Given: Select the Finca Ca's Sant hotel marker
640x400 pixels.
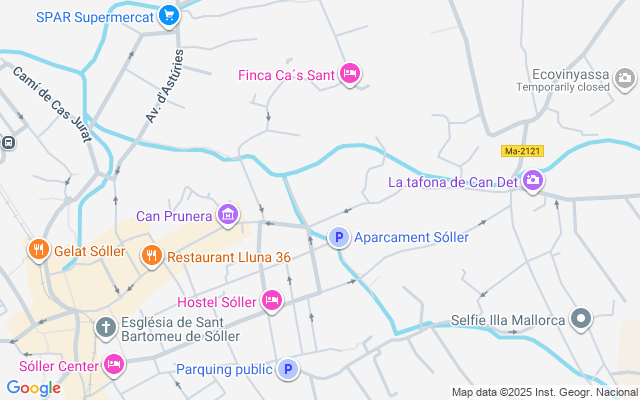Looking at the screenshot, I should click(350, 73).
